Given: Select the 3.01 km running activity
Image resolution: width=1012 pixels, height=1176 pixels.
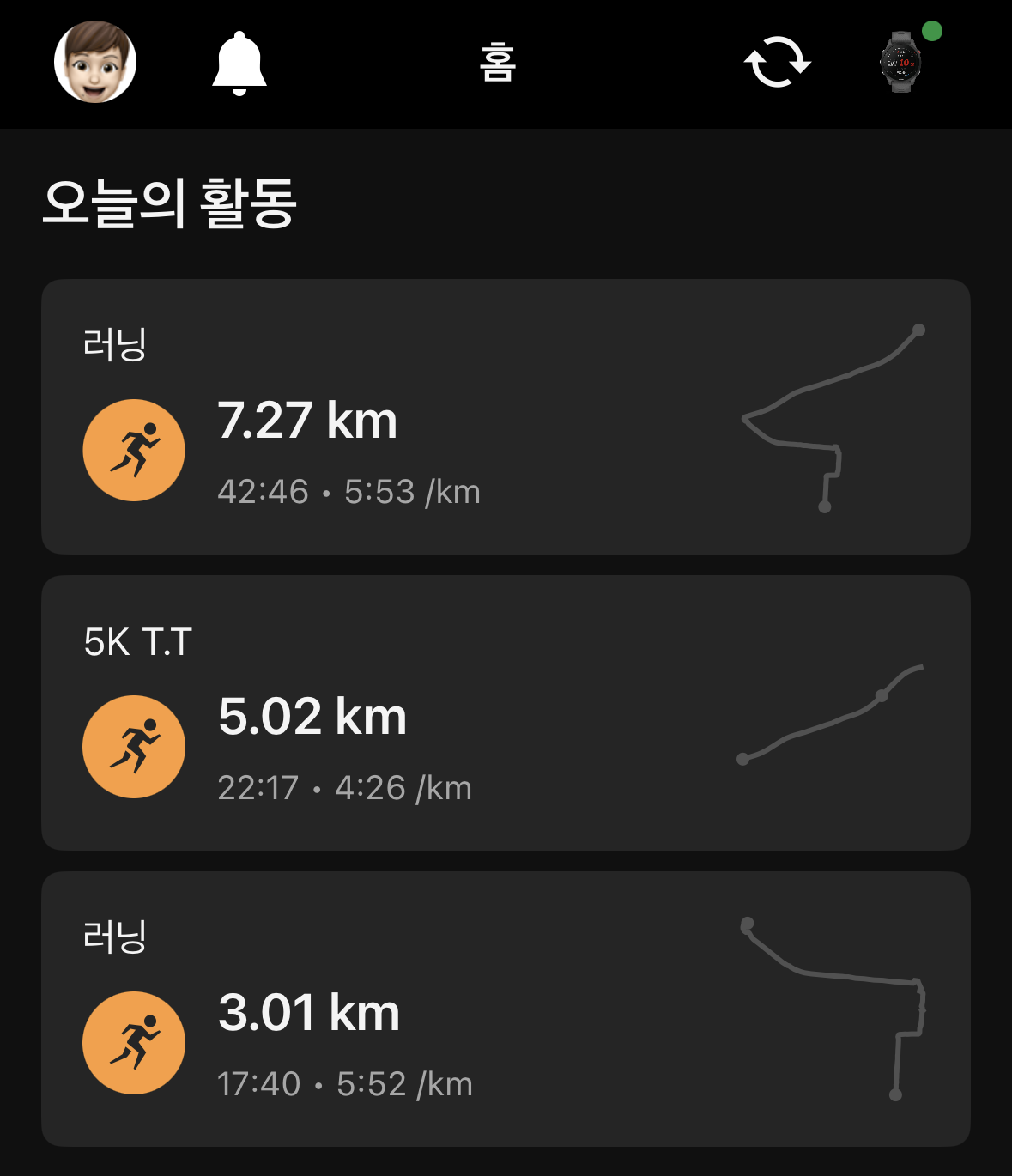Looking at the screenshot, I should (x=506, y=1009).
